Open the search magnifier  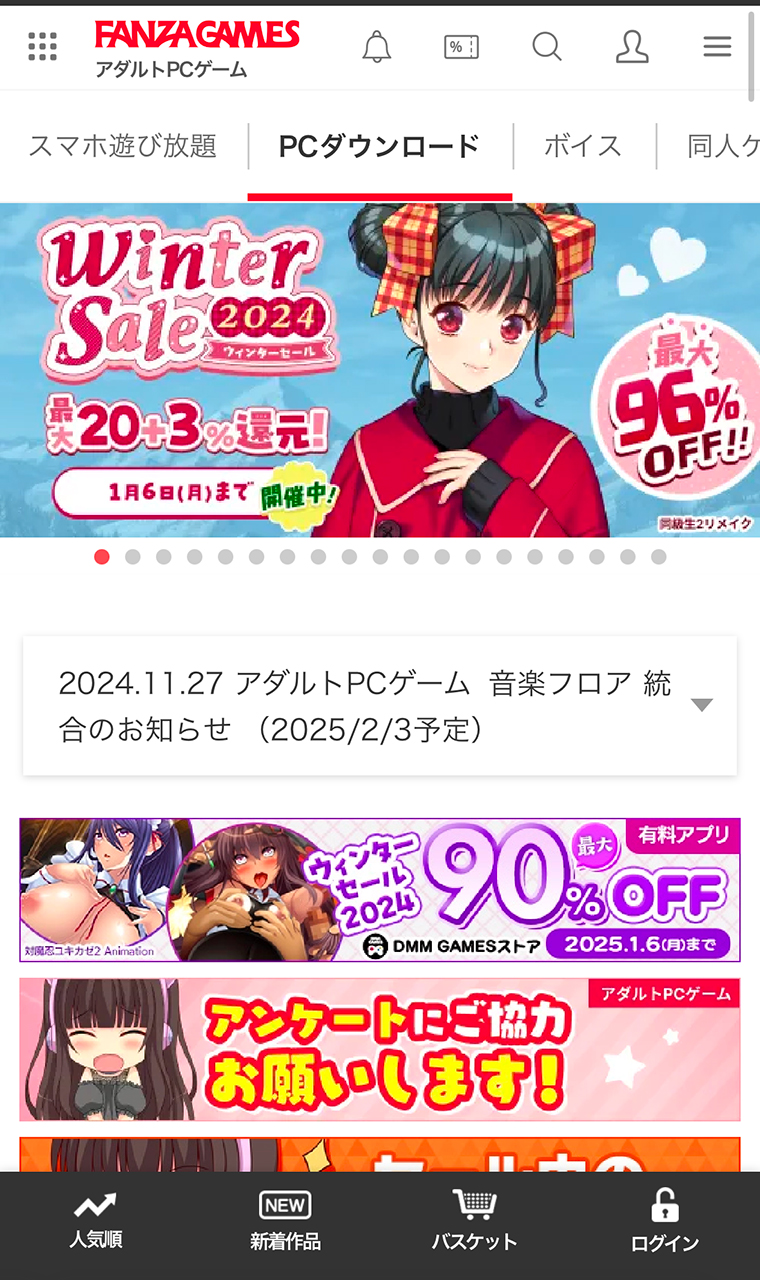[546, 46]
